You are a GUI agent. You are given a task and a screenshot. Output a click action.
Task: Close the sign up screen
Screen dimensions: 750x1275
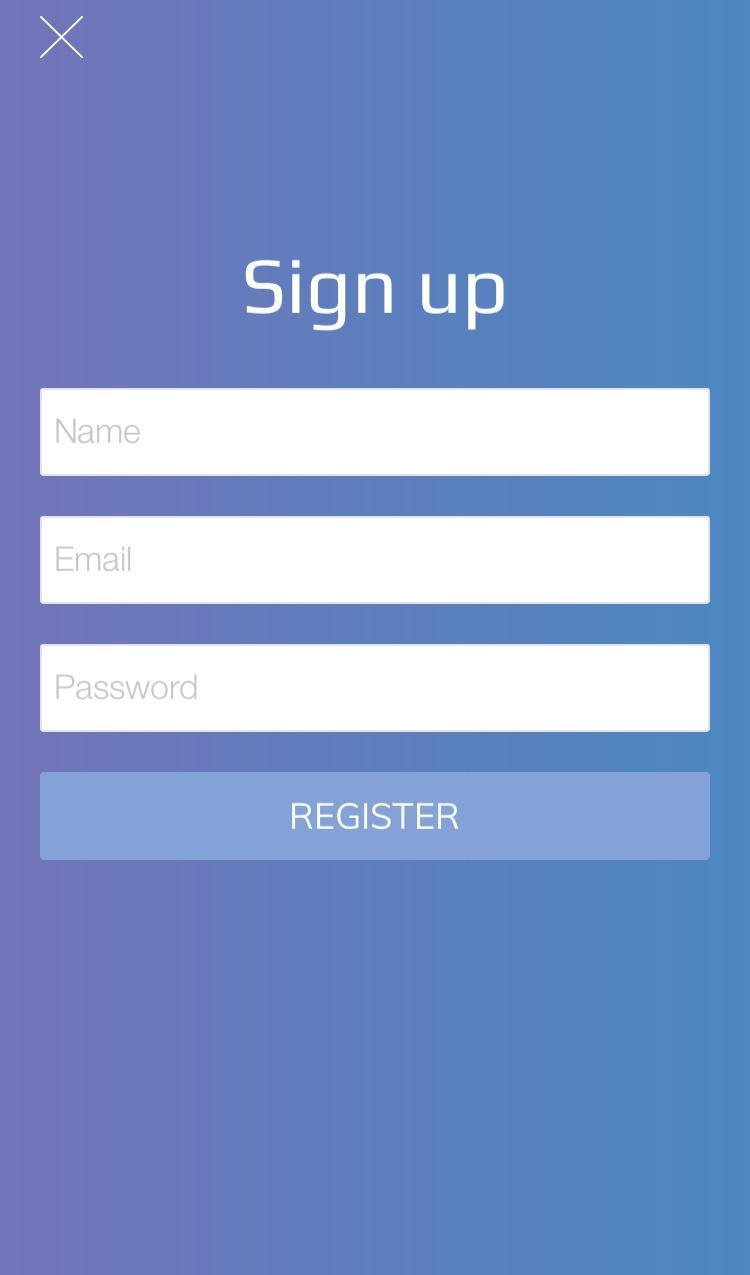[x=61, y=38]
